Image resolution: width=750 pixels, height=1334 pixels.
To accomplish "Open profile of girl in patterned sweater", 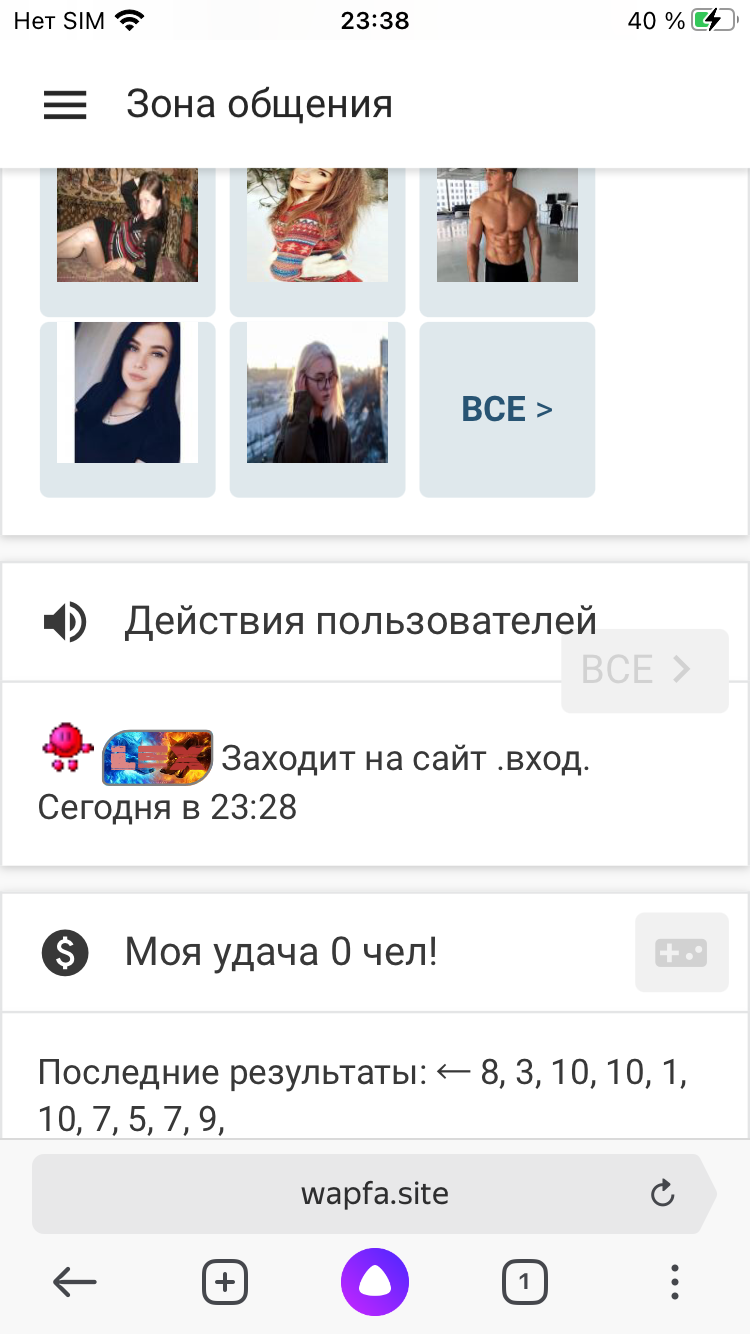I will (317, 226).
